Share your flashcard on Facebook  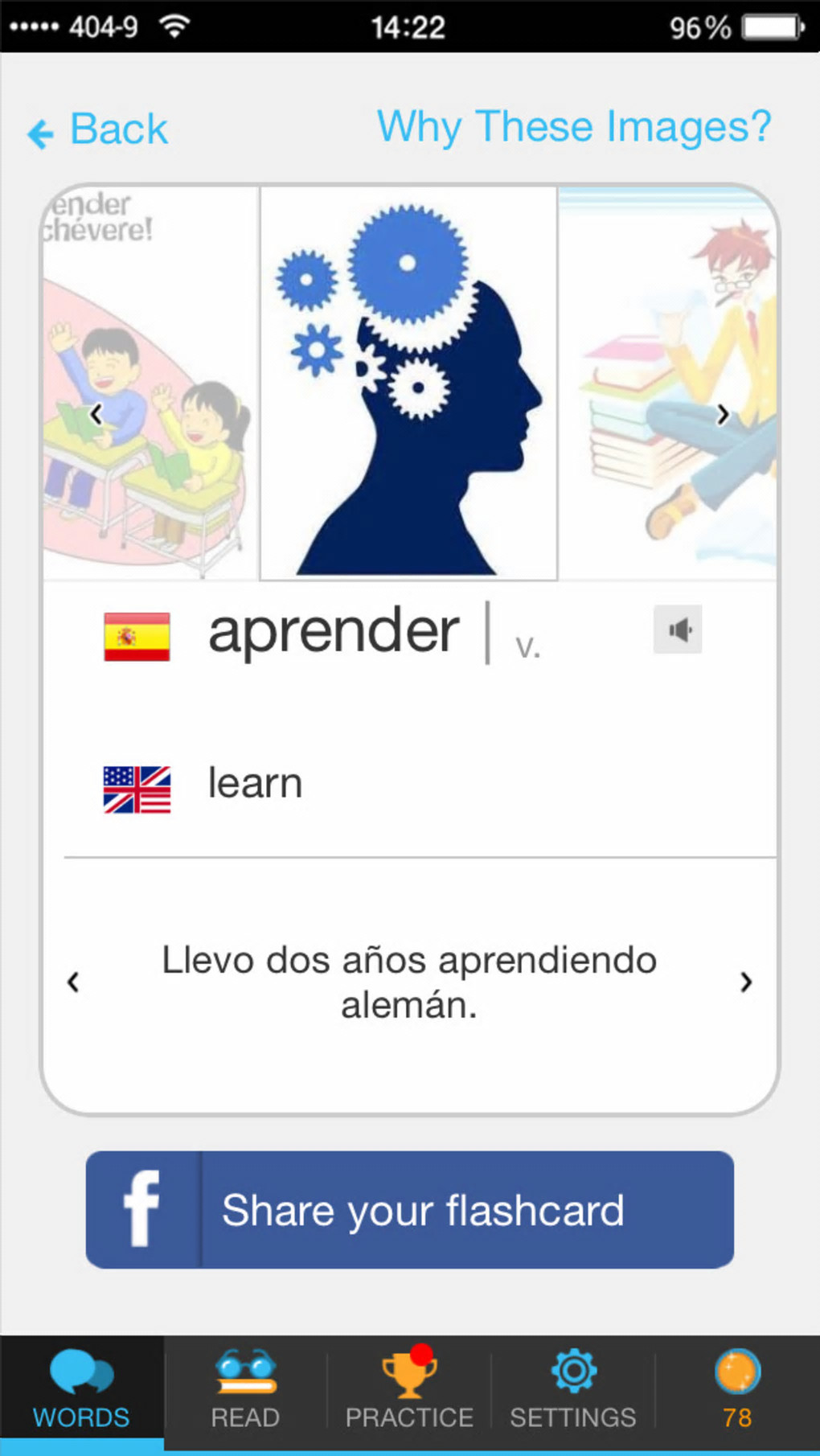point(409,1210)
